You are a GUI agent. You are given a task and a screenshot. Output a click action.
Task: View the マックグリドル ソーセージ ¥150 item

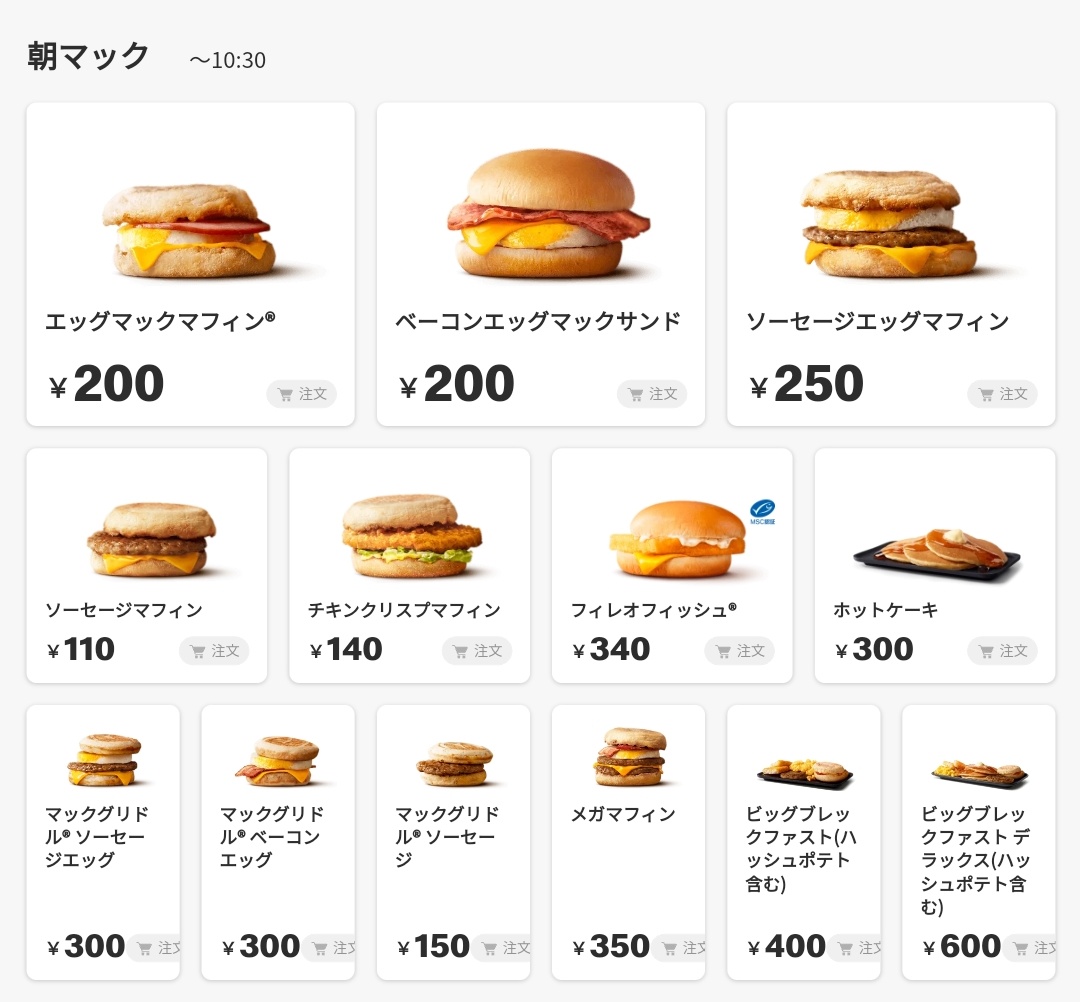(x=453, y=800)
